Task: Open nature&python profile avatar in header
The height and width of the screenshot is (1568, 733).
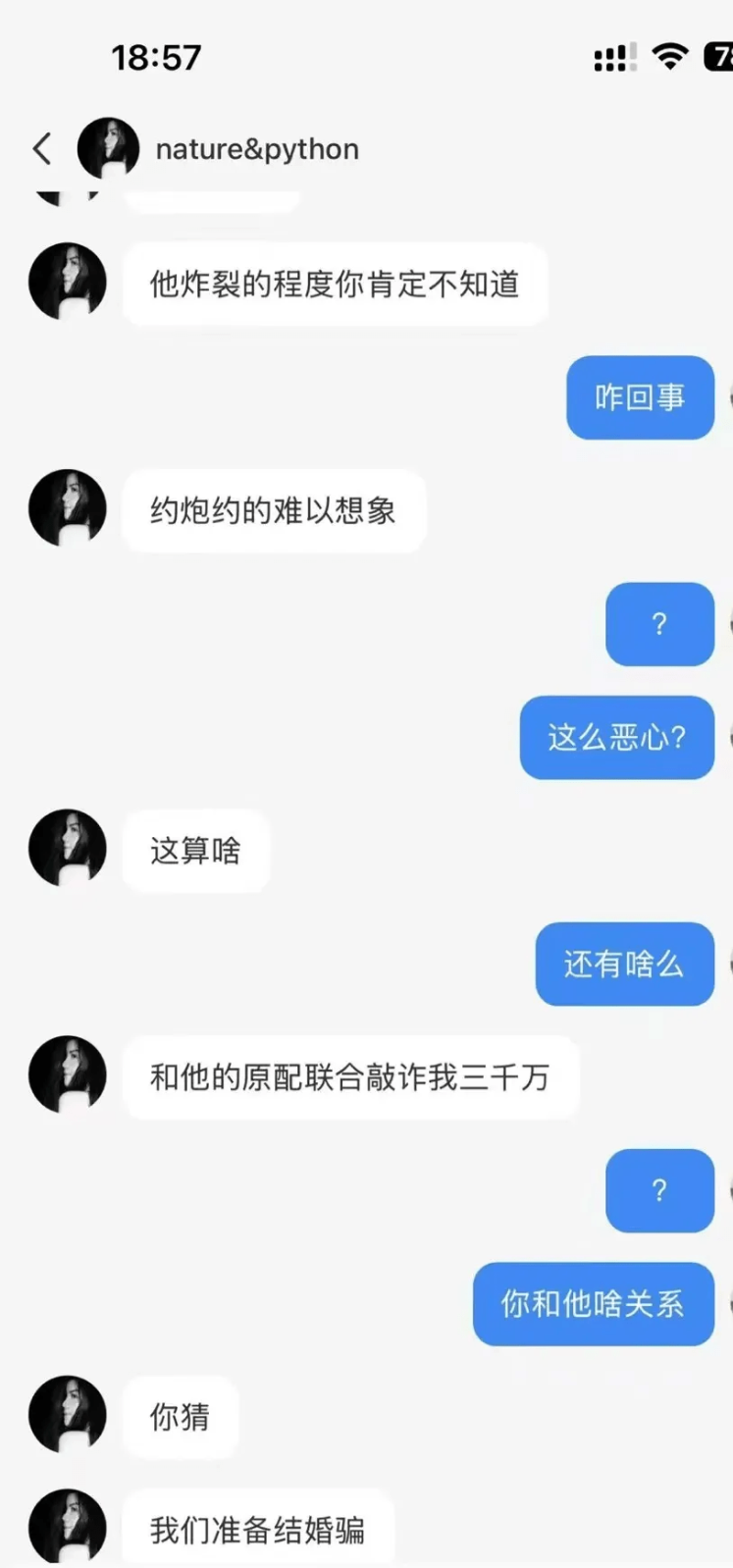Action: pyautogui.click(x=108, y=148)
